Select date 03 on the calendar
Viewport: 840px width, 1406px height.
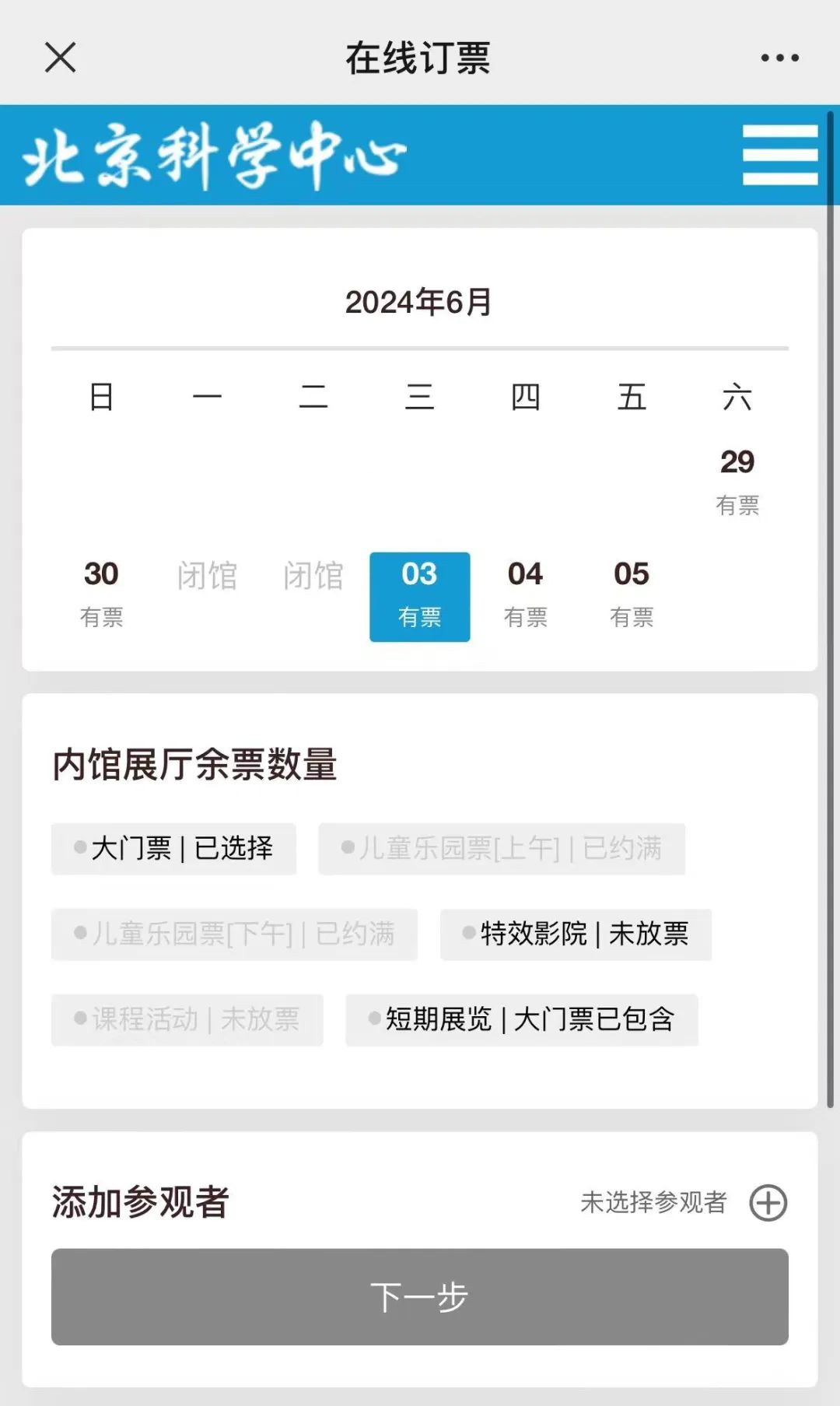pyautogui.click(x=420, y=597)
